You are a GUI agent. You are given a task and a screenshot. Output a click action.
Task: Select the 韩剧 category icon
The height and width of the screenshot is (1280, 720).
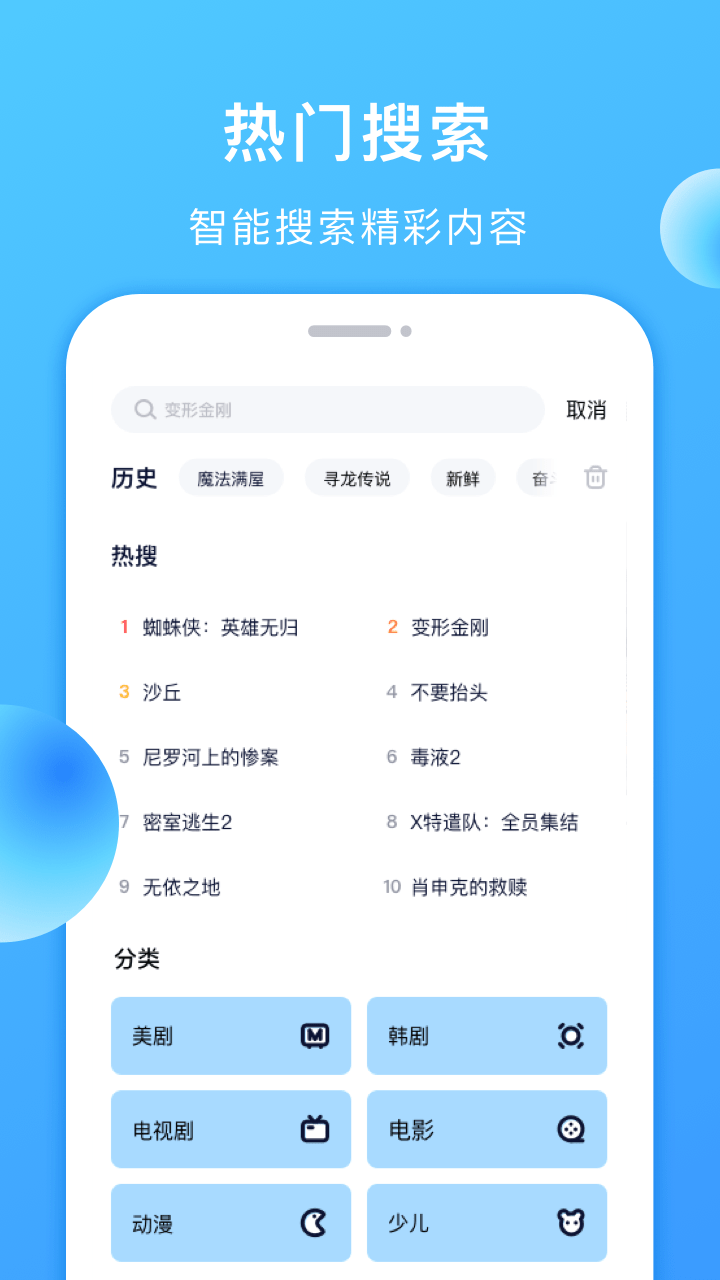(570, 1036)
